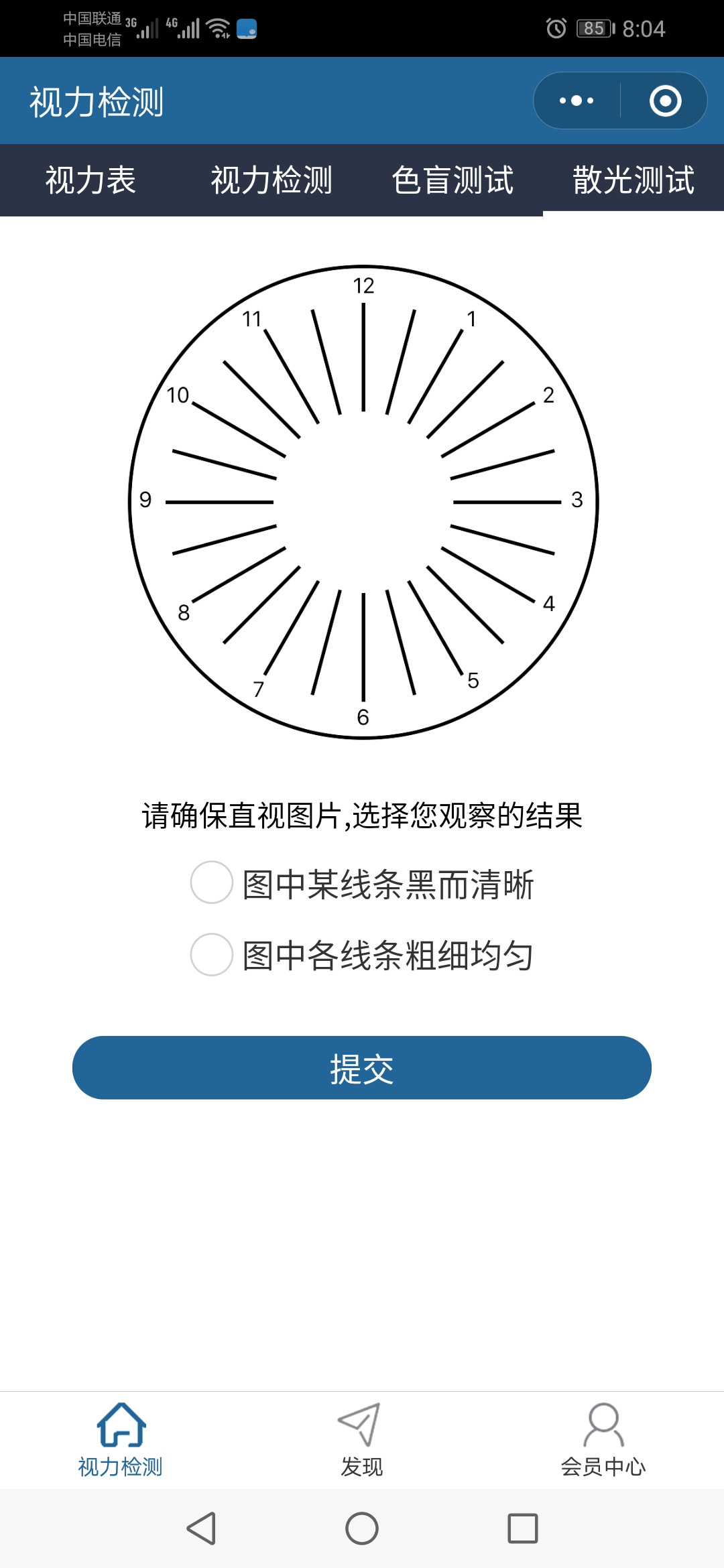Select the 散光测试 tab
Viewport: 724px width, 1568px height.
tap(633, 180)
